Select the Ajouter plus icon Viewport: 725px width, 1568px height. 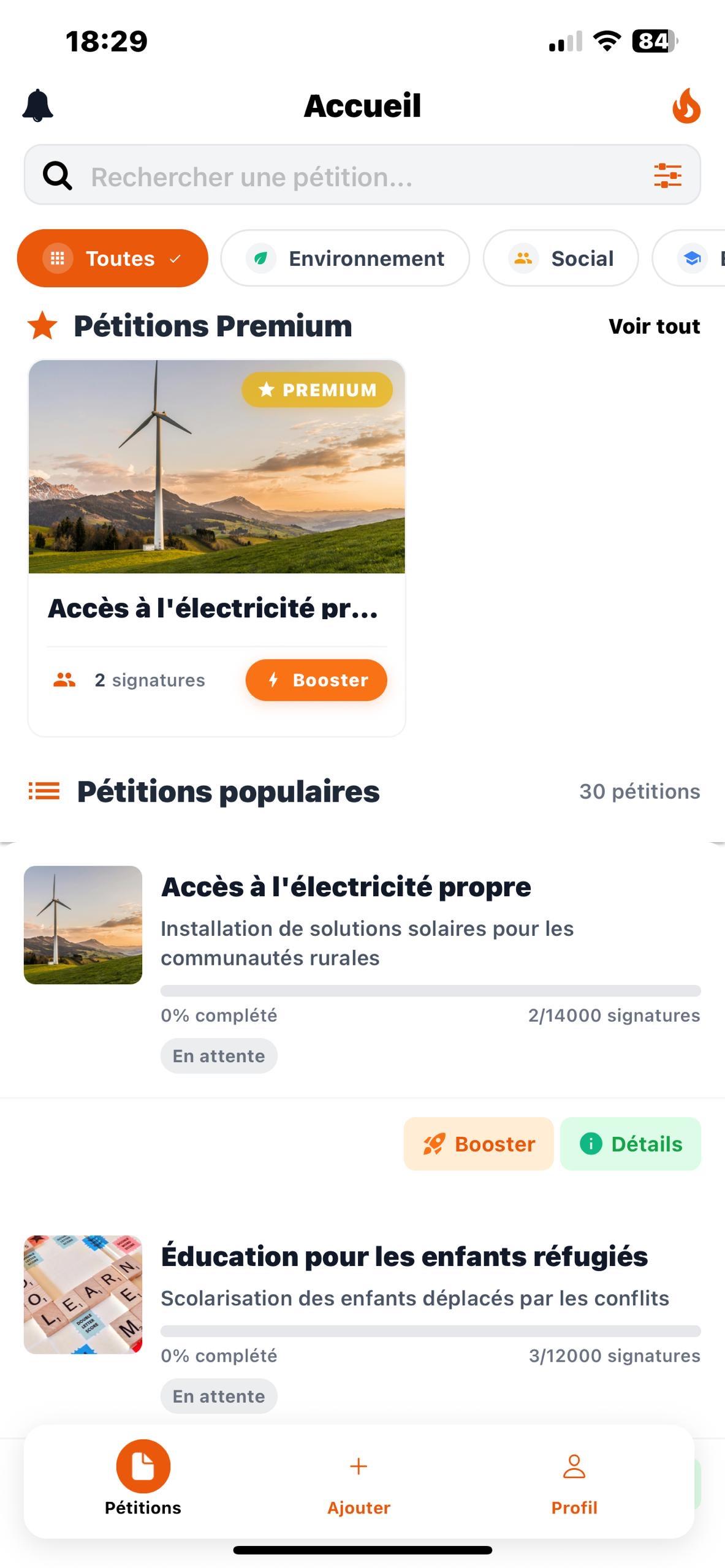[358, 1466]
